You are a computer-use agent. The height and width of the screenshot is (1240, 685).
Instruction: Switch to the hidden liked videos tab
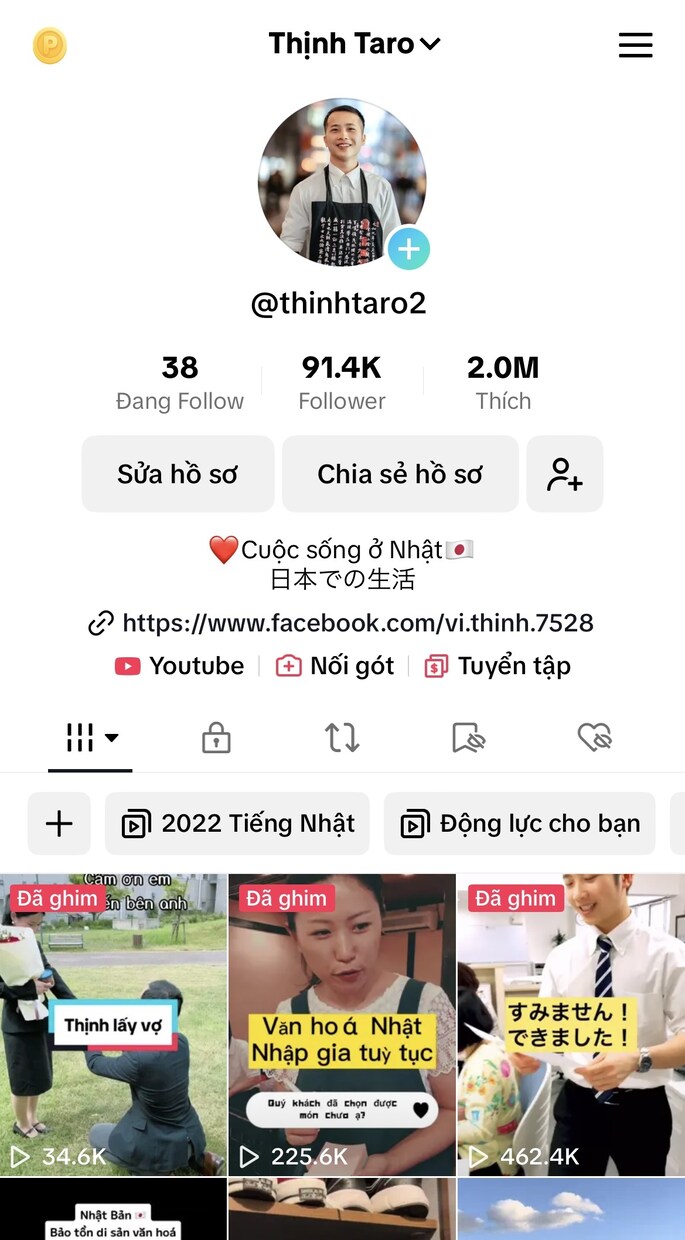(595, 739)
